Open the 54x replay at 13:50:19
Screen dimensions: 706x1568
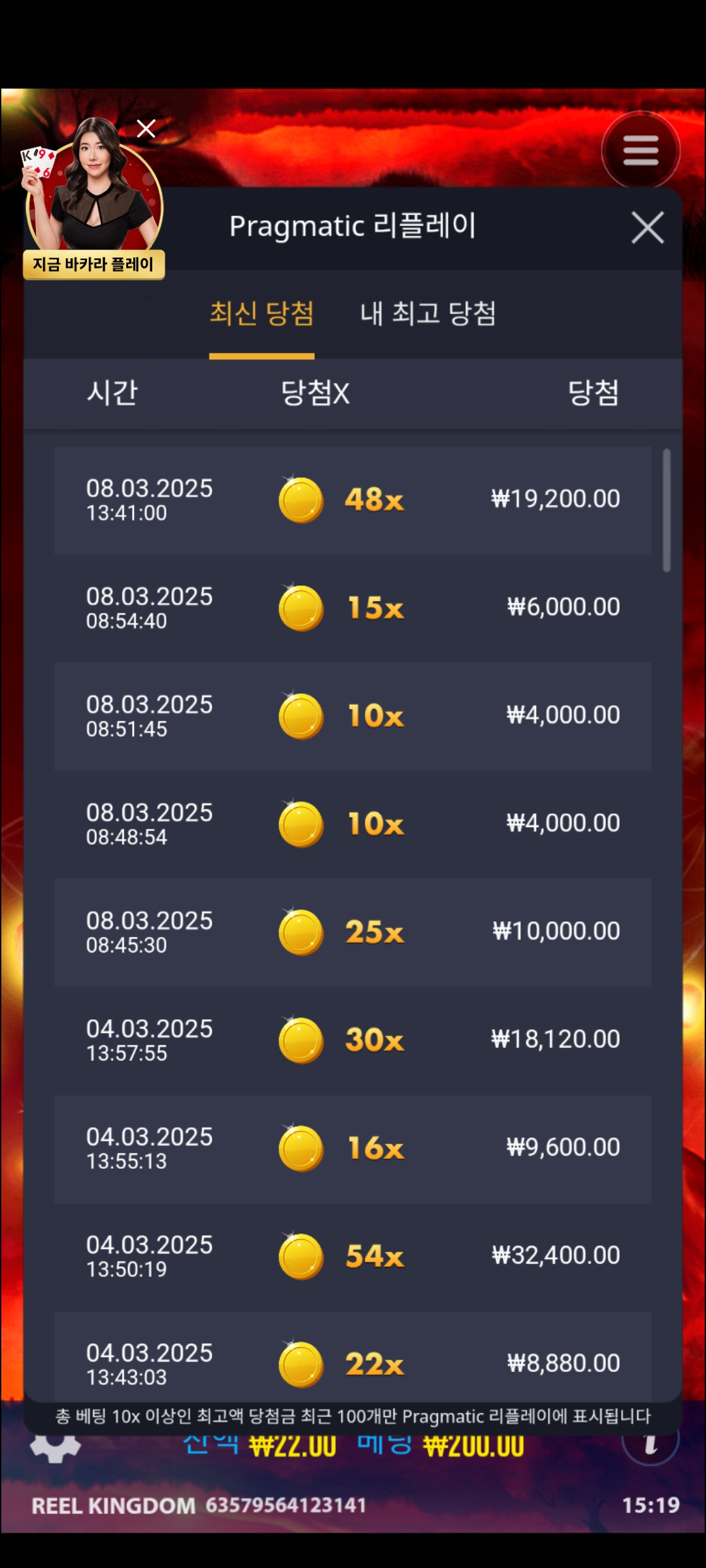(353, 1257)
